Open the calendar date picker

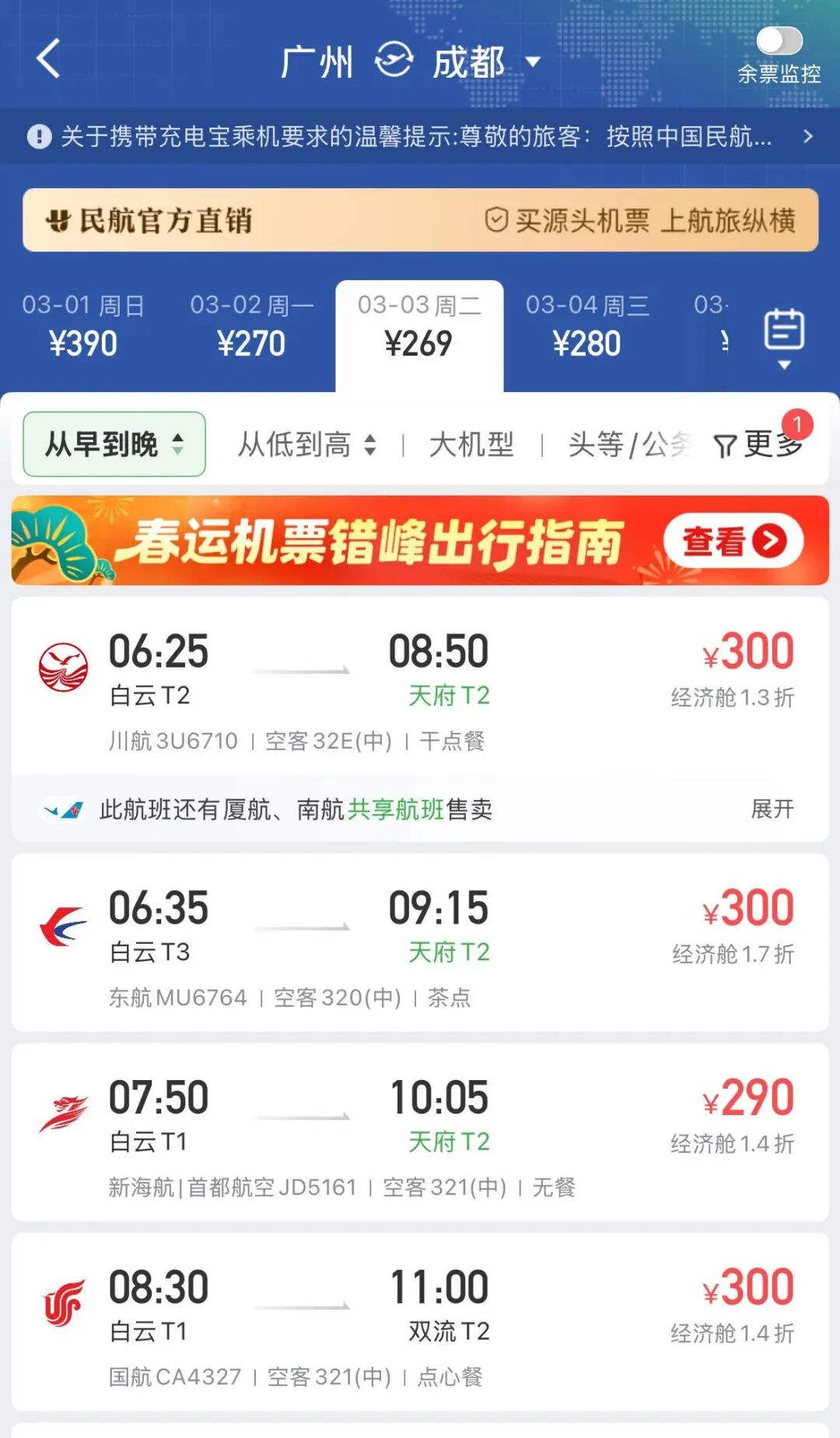pyautogui.click(x=784, y=335)
